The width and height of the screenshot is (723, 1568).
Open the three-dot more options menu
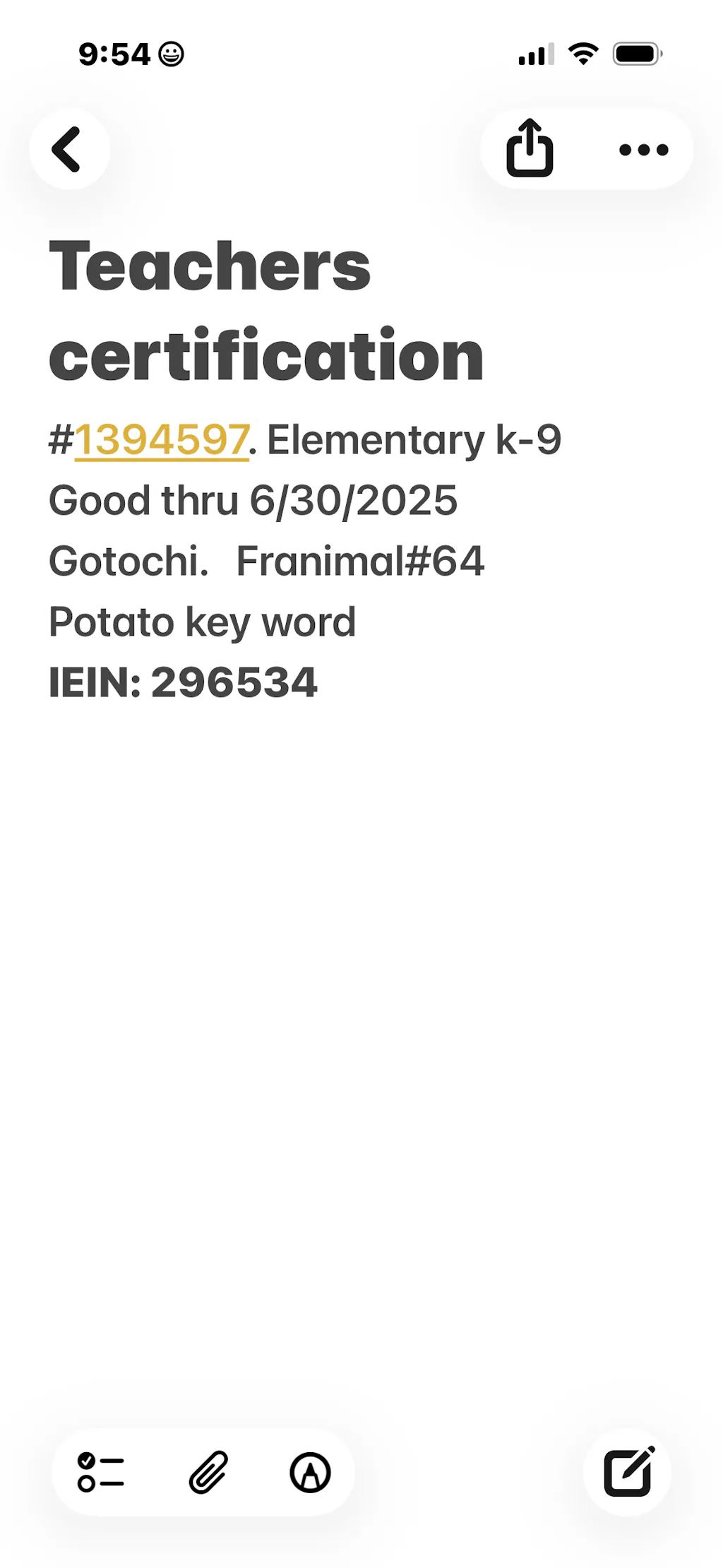[643, 150]
